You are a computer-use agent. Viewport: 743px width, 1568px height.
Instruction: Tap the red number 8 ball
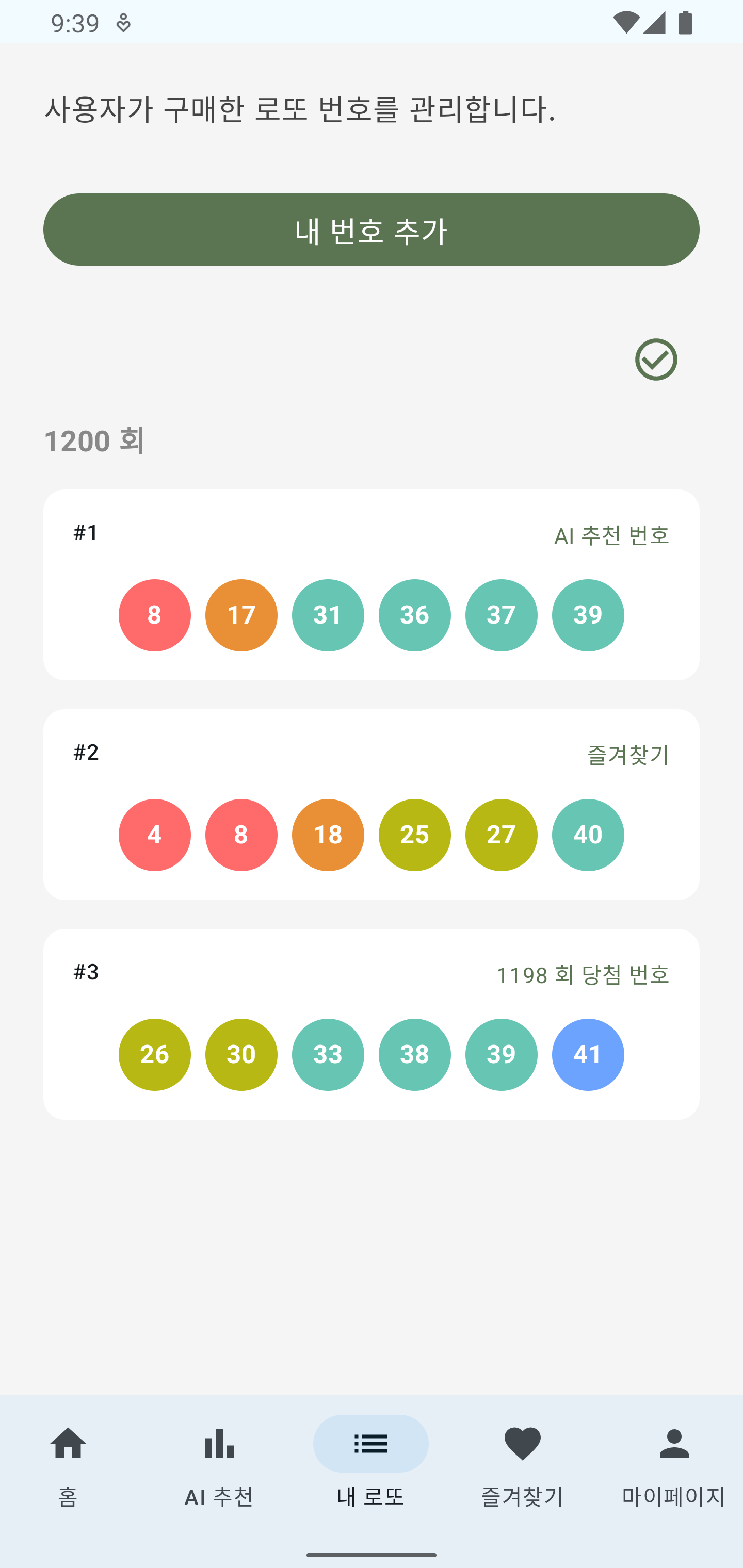155,615
